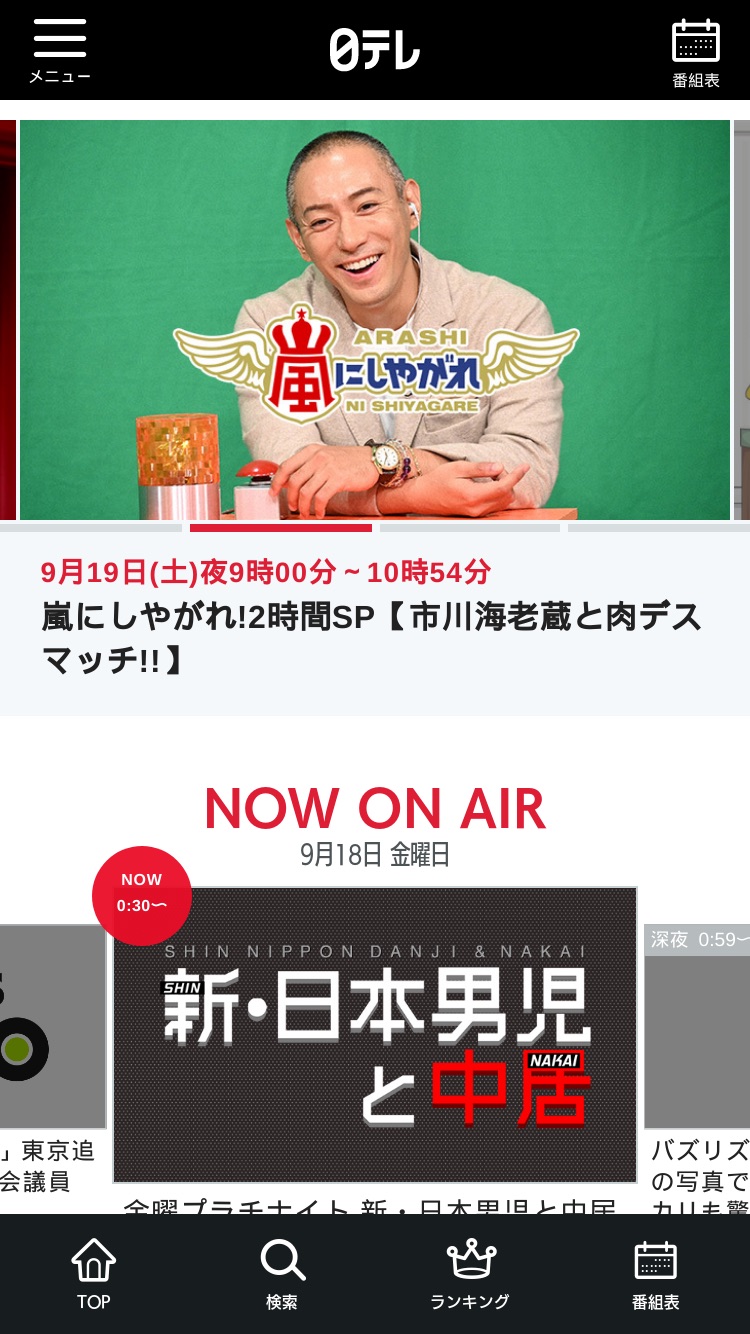750x1334 pixels.
Task: Tap the 日テレ logo in header
Action: click(375, 50)
